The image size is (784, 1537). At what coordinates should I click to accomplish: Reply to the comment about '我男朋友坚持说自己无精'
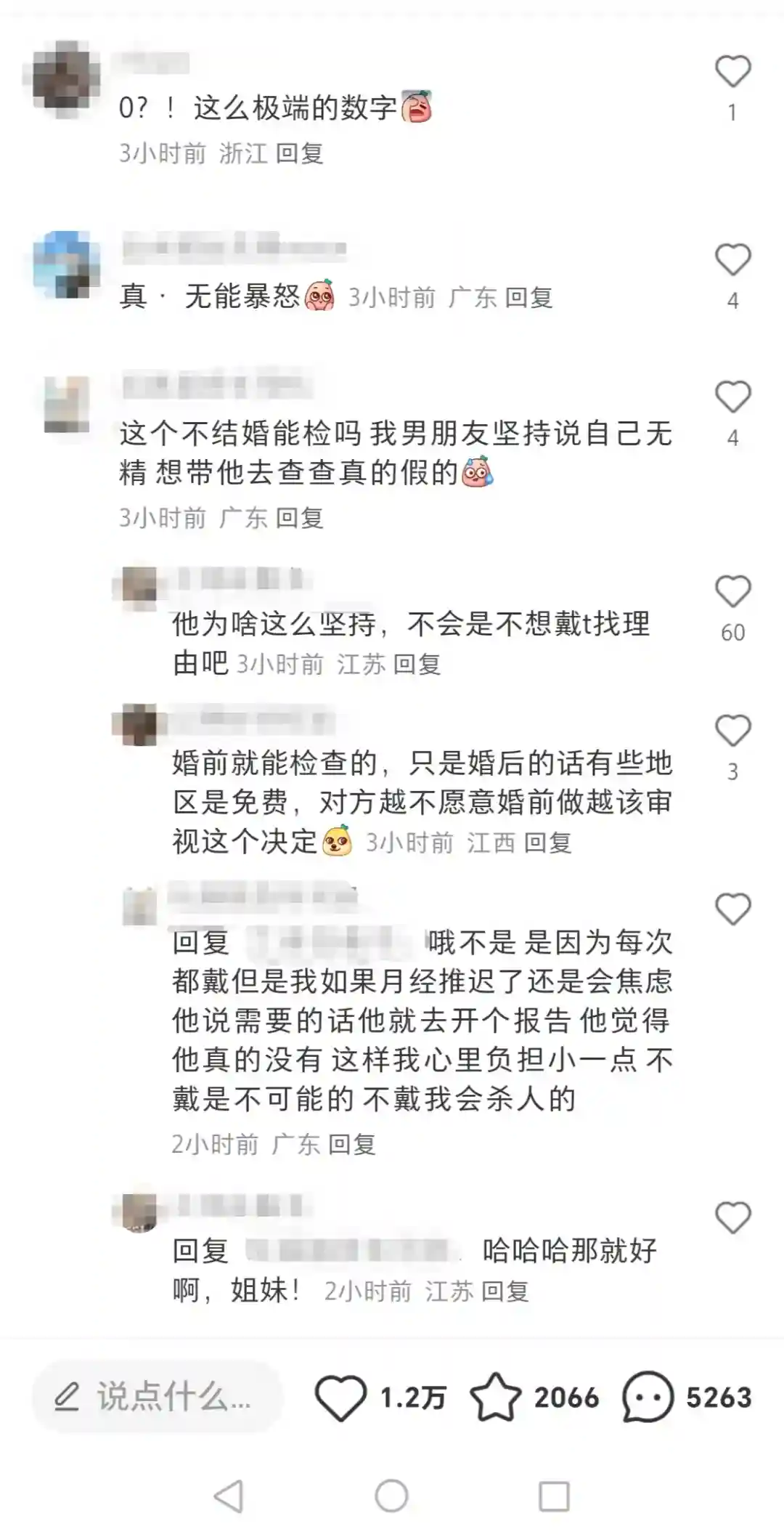[299, 518]
